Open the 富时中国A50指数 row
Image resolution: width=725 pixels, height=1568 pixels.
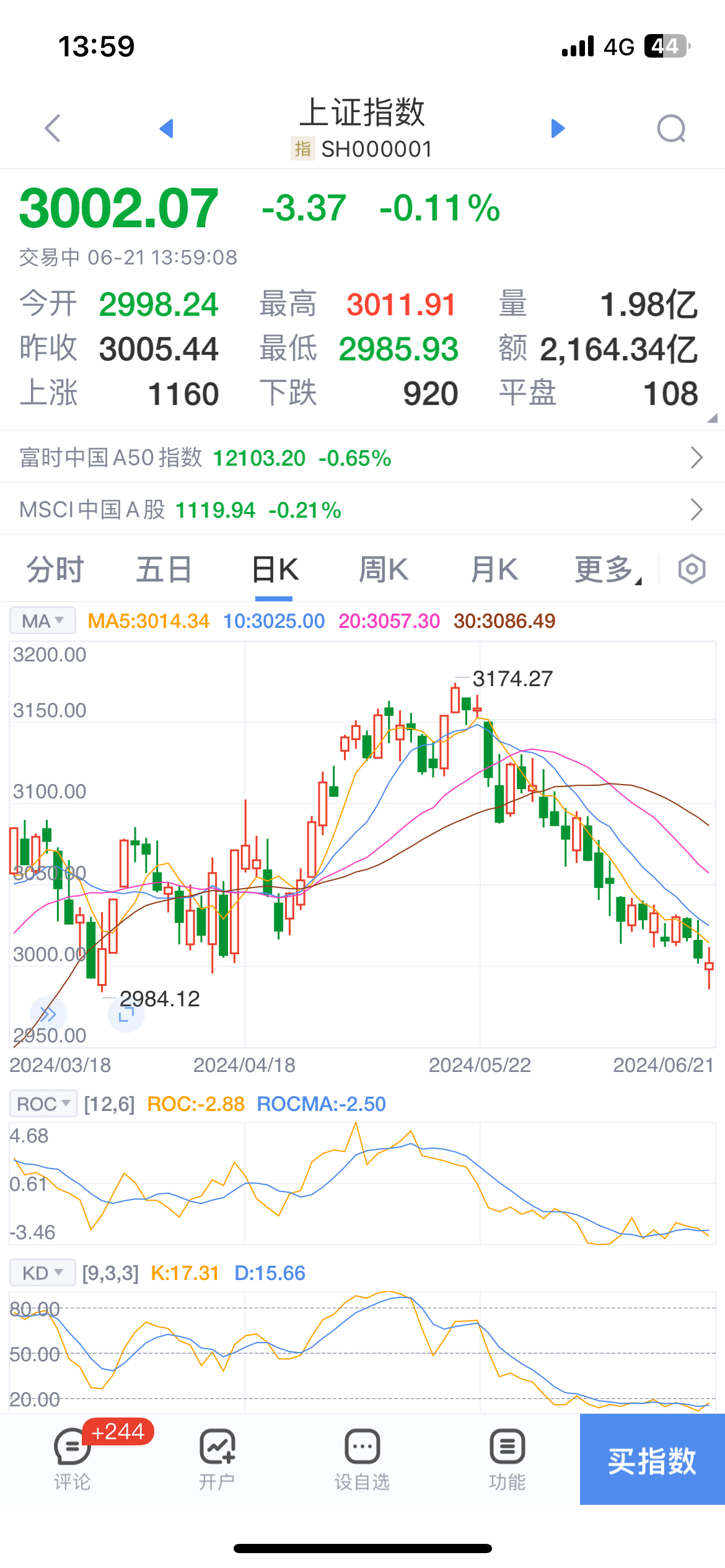click(362, 458)
